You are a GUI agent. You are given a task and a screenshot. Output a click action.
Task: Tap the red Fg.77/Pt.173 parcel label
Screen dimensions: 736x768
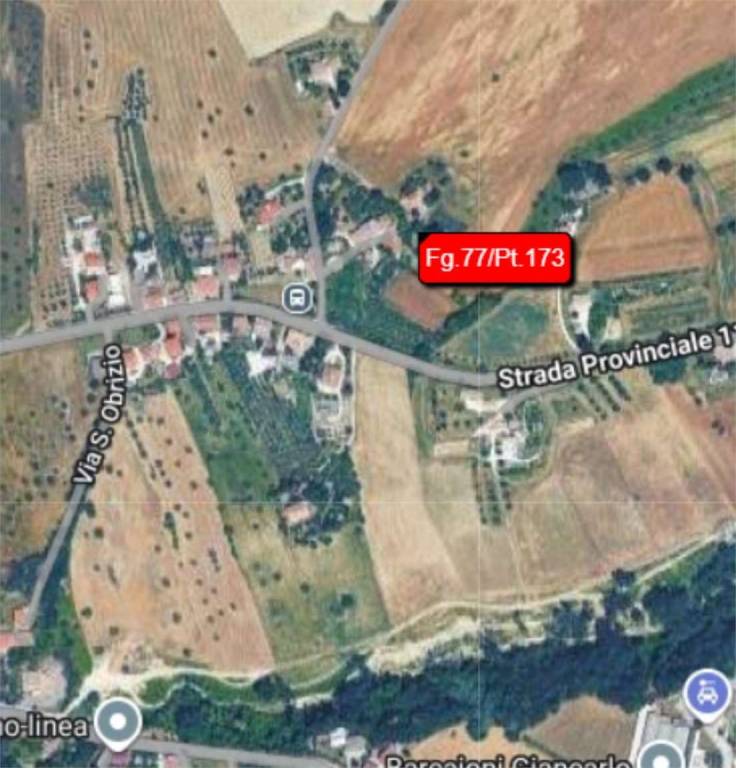coord(495,259)
